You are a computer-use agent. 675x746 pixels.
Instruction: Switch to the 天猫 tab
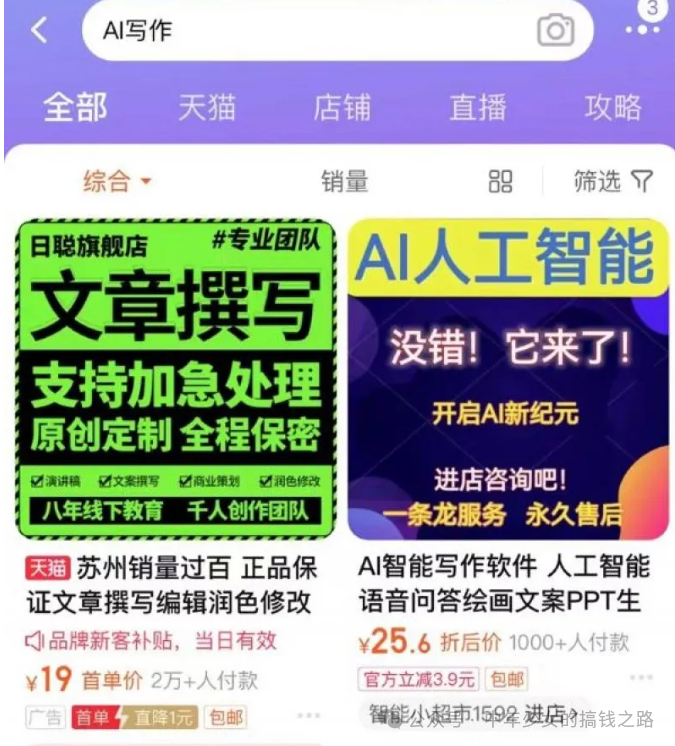(206, 108)
